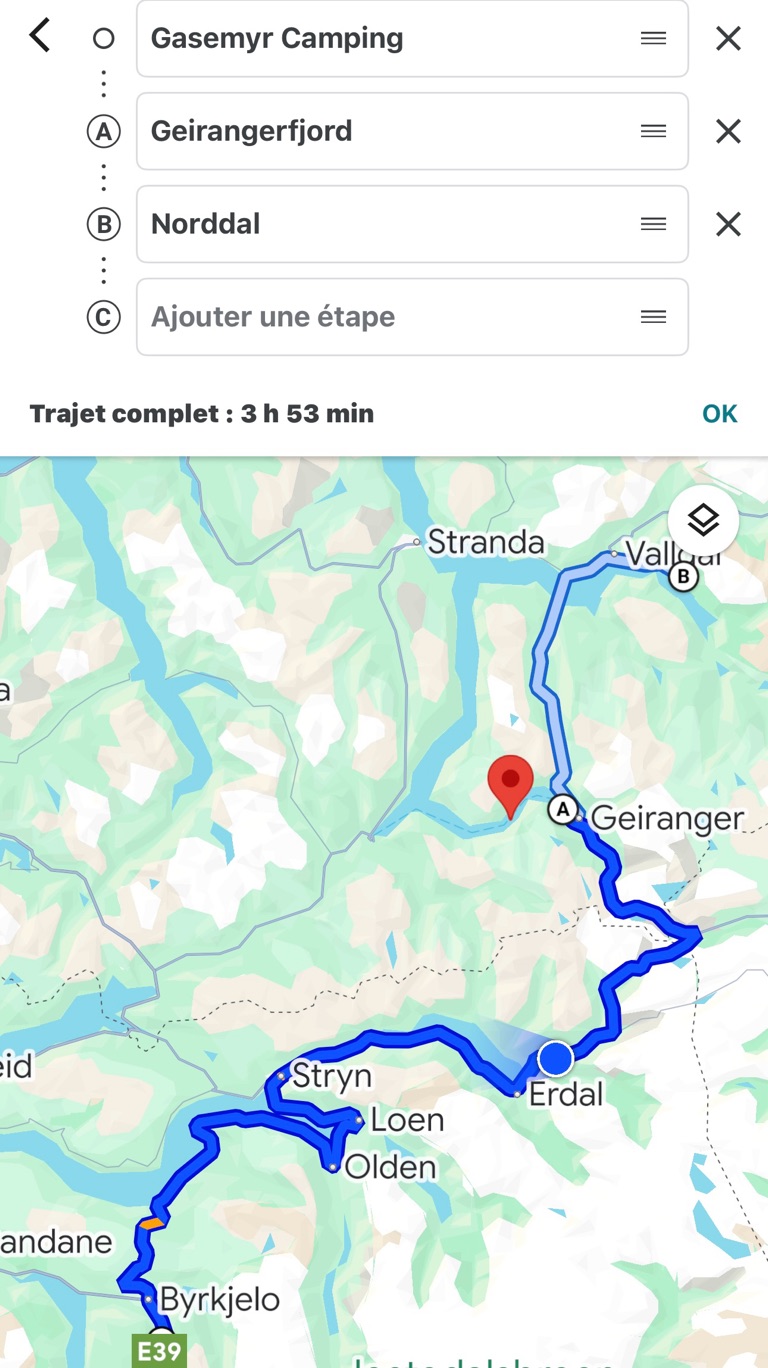The height and width of the screenshot is (1368, 768).
Task: Tap waypoint marker A on the map
Action: coord(563,809)
